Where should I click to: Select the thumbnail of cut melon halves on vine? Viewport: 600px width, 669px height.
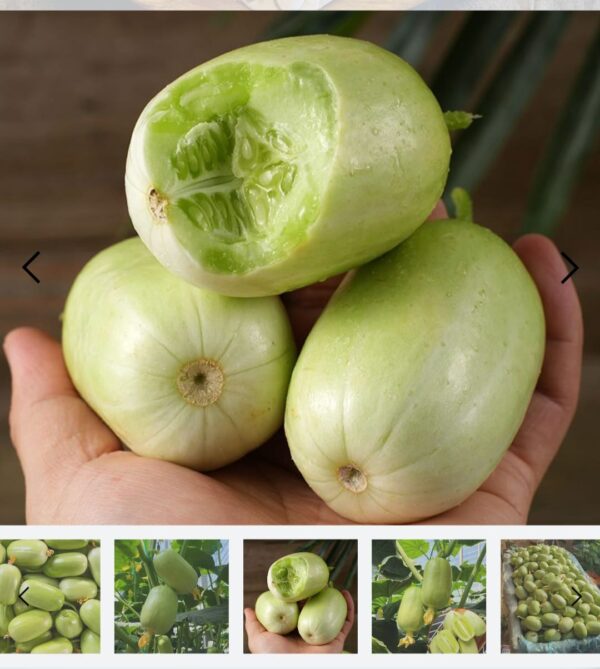(428, 596)
